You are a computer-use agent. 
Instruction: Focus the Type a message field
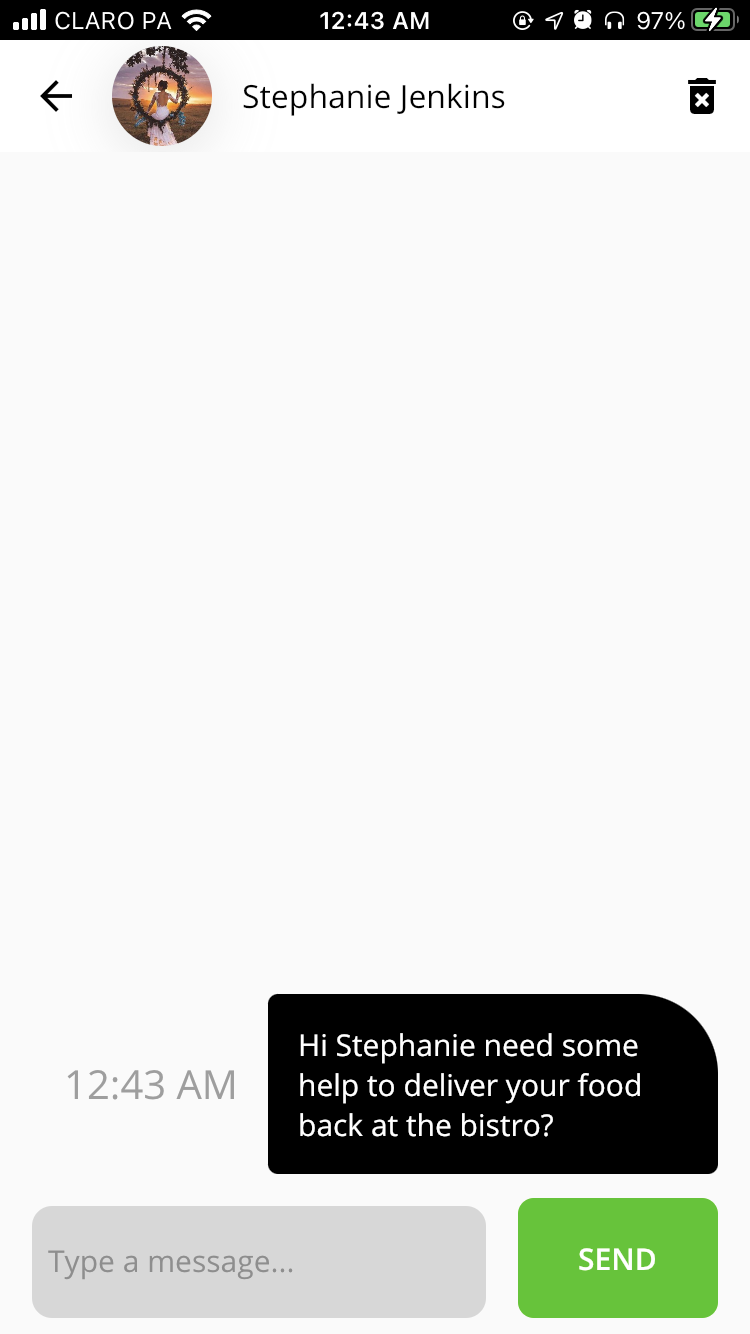pyautogui.click(x=259, y=1261)
